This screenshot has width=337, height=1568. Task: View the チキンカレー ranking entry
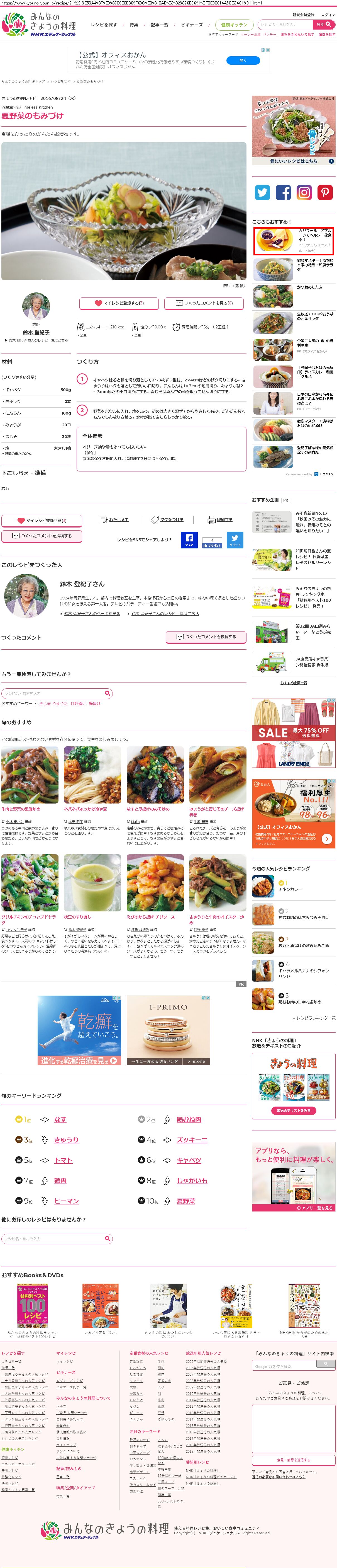pyautogui.click(x=290, y=889)
